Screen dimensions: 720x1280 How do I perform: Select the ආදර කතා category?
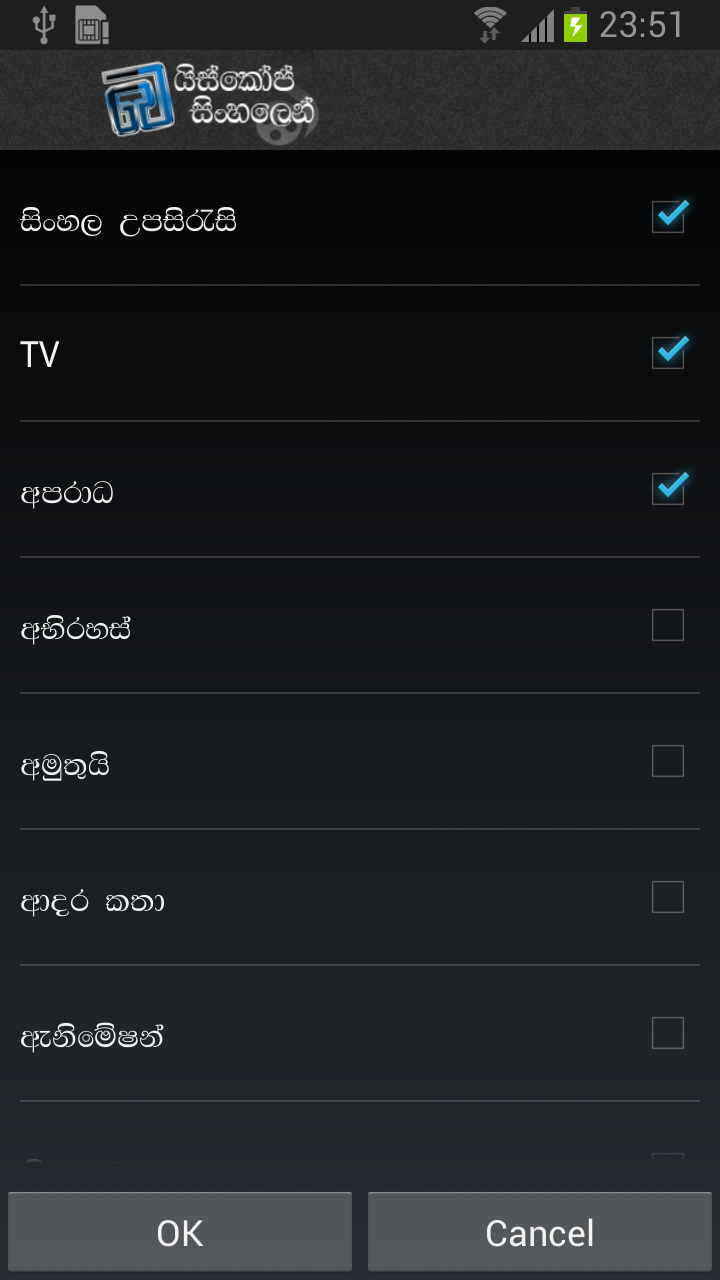point(668,897)
